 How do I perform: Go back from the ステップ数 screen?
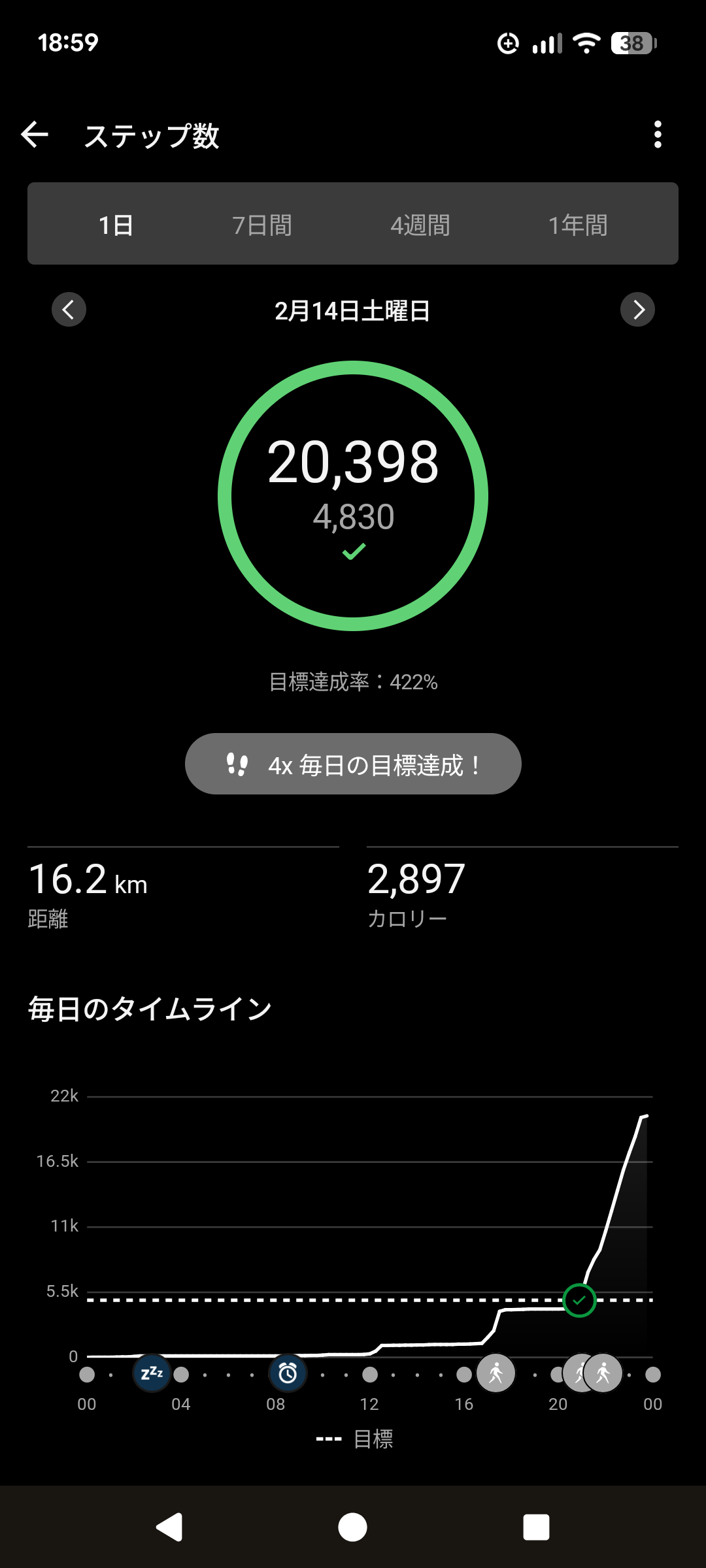point(35,135)
